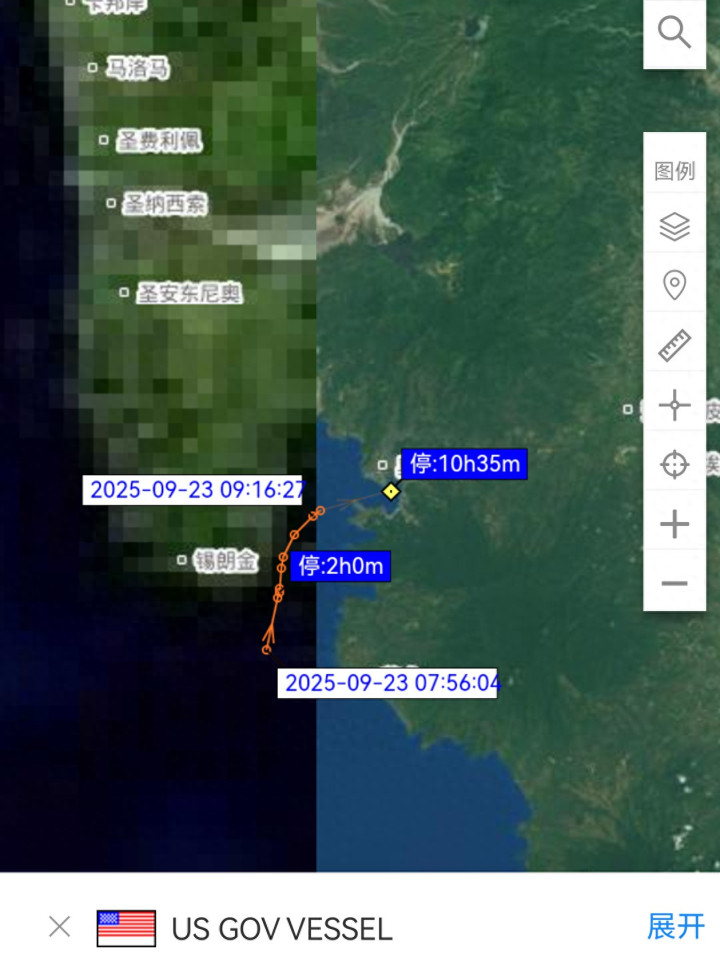This screenshot has width=720, height=965.
Task: Tap the 停:10h35m stop label
Action: click(465, 464)
